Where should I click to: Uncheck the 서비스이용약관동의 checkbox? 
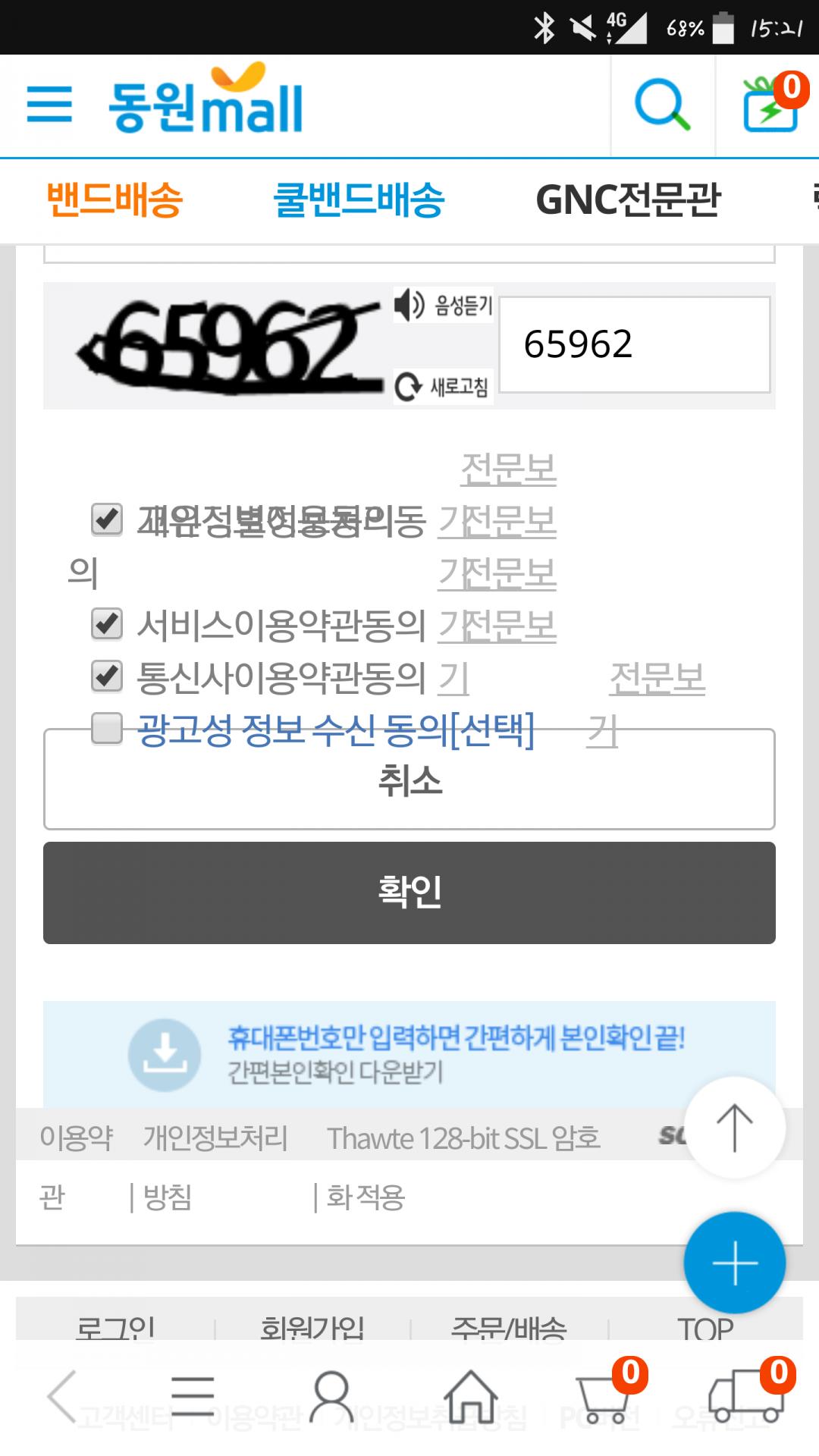click(107, 624)
